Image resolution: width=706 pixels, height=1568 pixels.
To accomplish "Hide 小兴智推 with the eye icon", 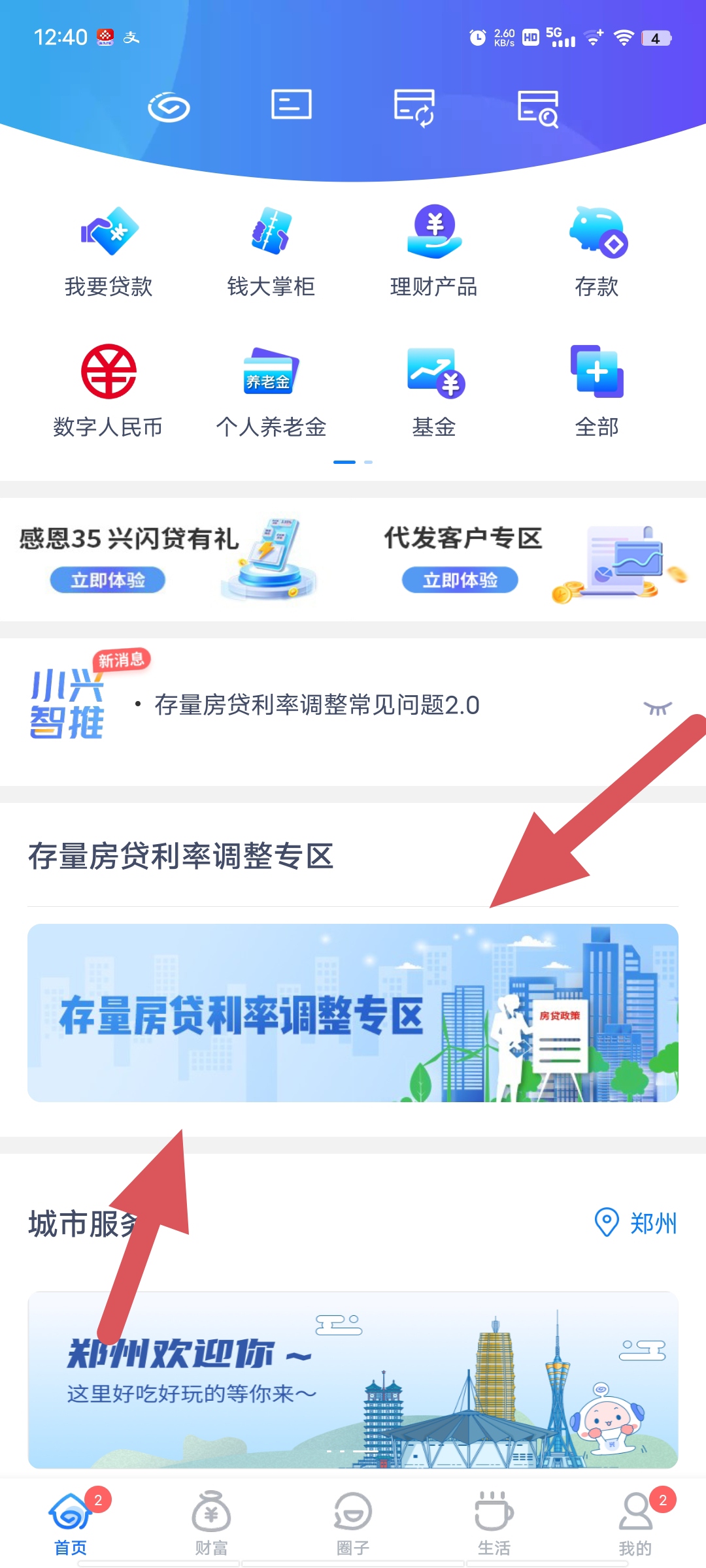I will point(658,708).
